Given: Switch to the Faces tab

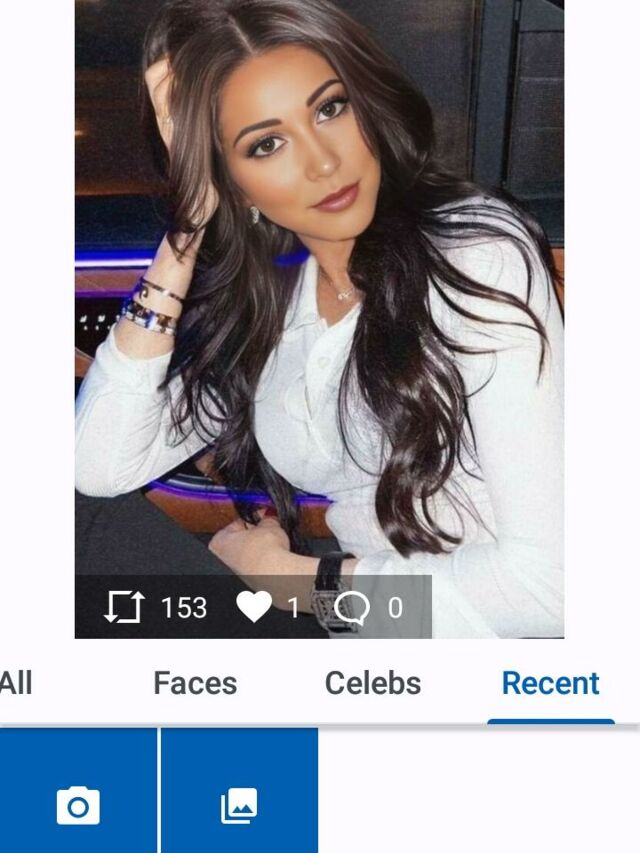Looking at the screenshot, I should point(195,684).
